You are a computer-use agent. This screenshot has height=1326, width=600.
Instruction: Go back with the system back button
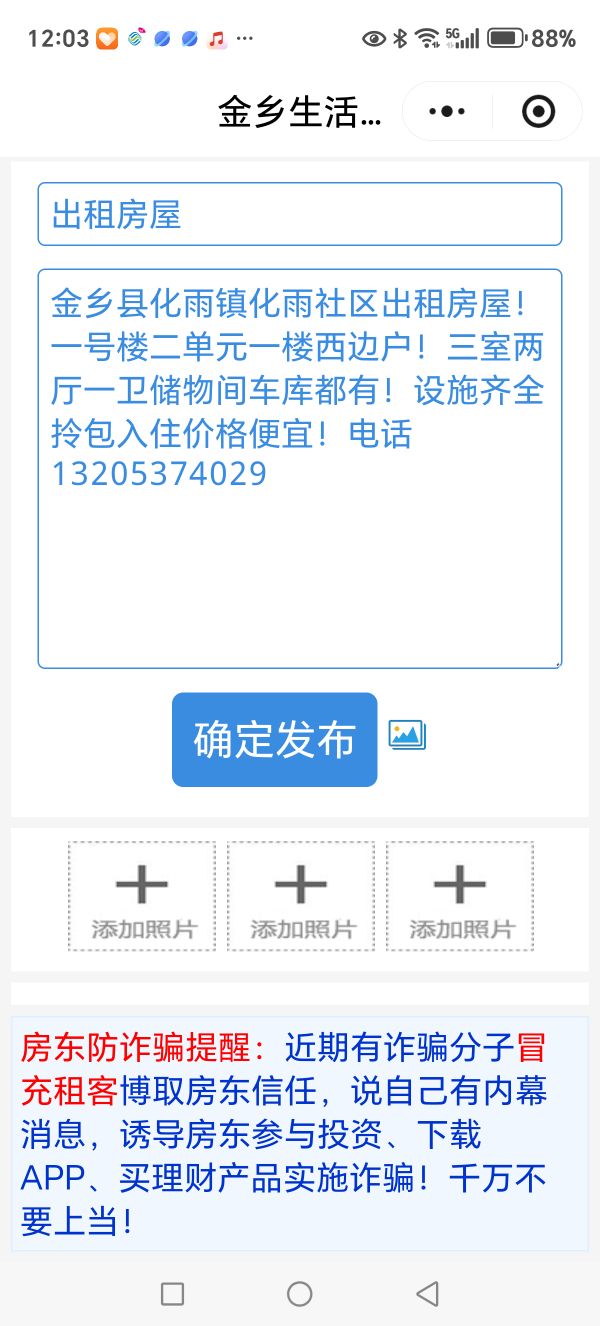(427, 1294)
